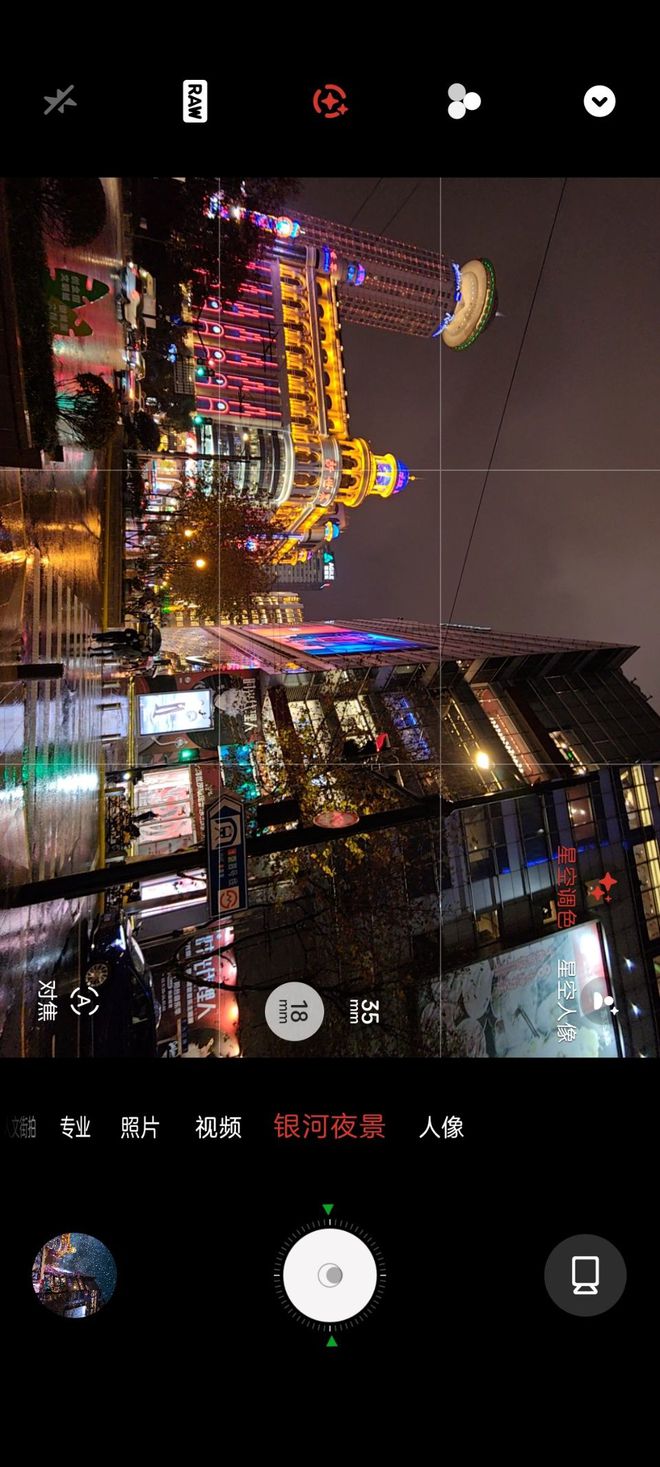Toggle RAW format capture
660x1467 pixels.
pyautogui.click(x=195, y=101)
